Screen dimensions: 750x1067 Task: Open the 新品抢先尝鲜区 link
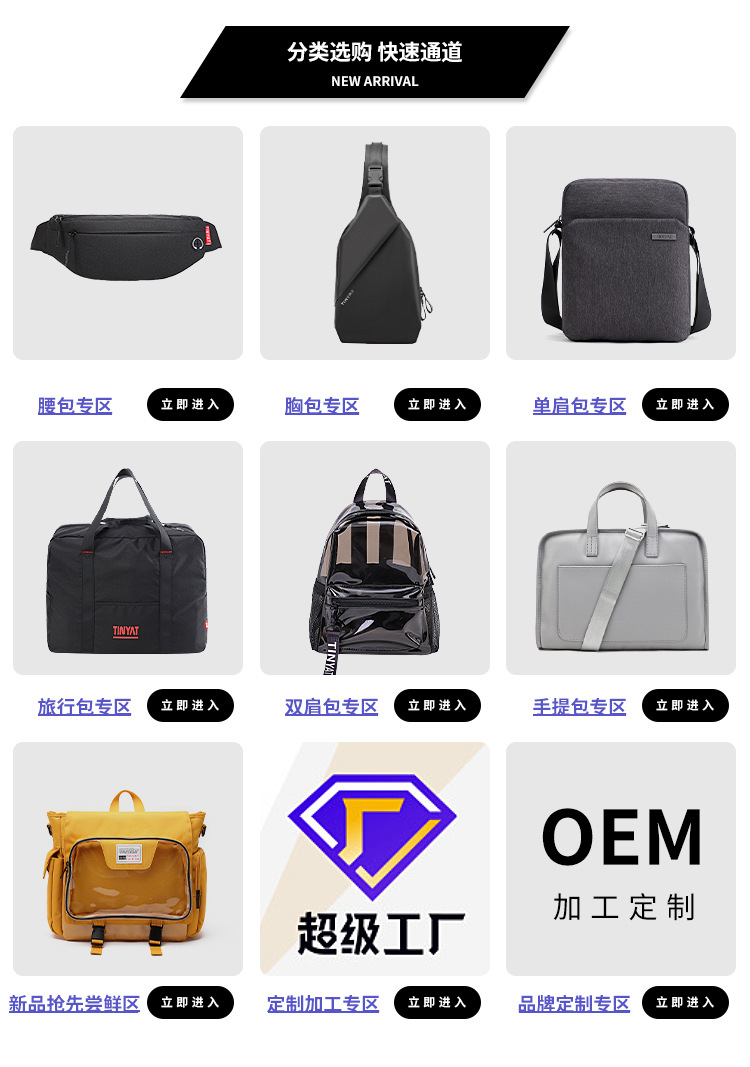pos(74,1004)
